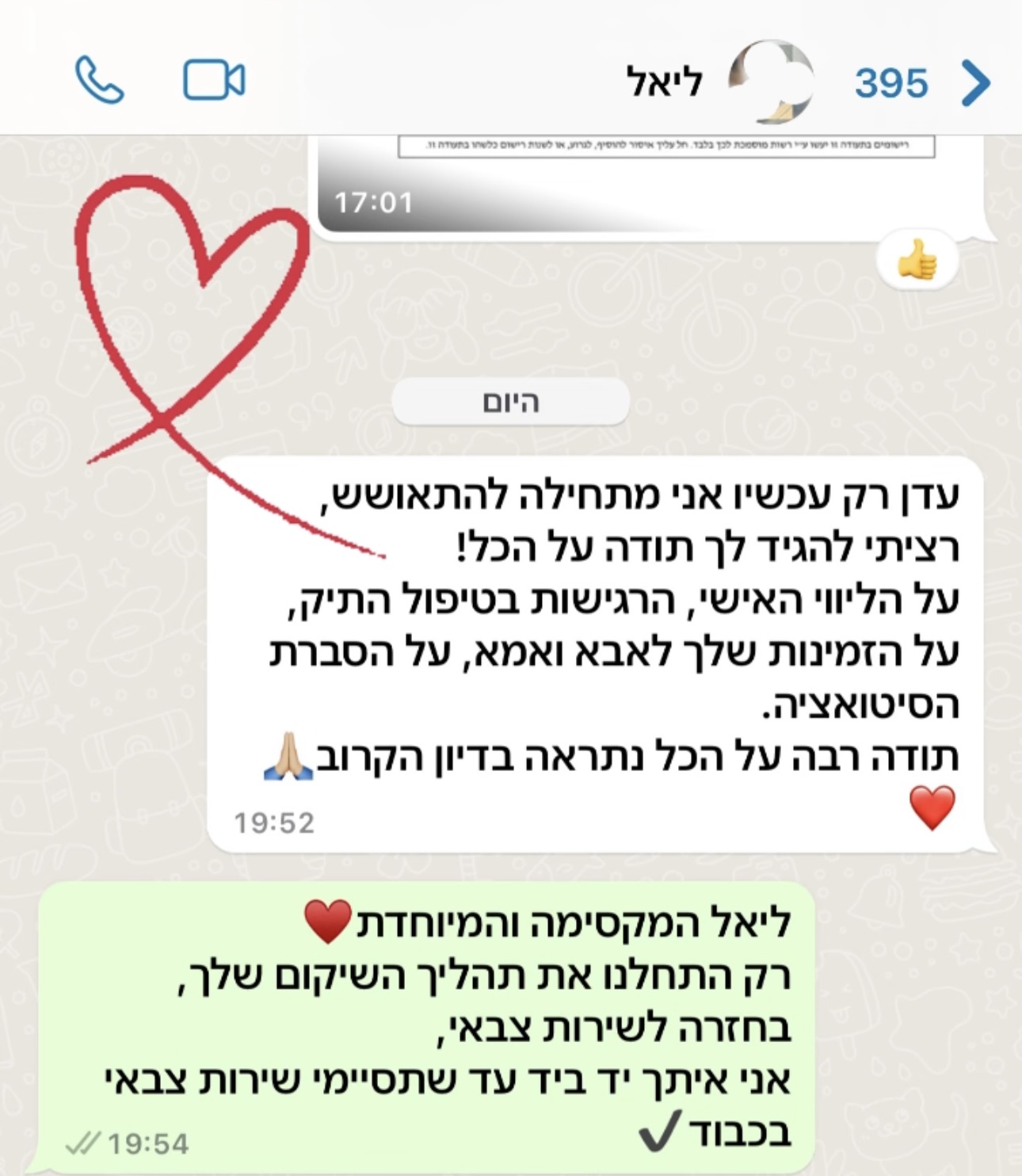Start a voice call with ליאל
Viewport: 1022px width, 1176px height.
point(100,80)
